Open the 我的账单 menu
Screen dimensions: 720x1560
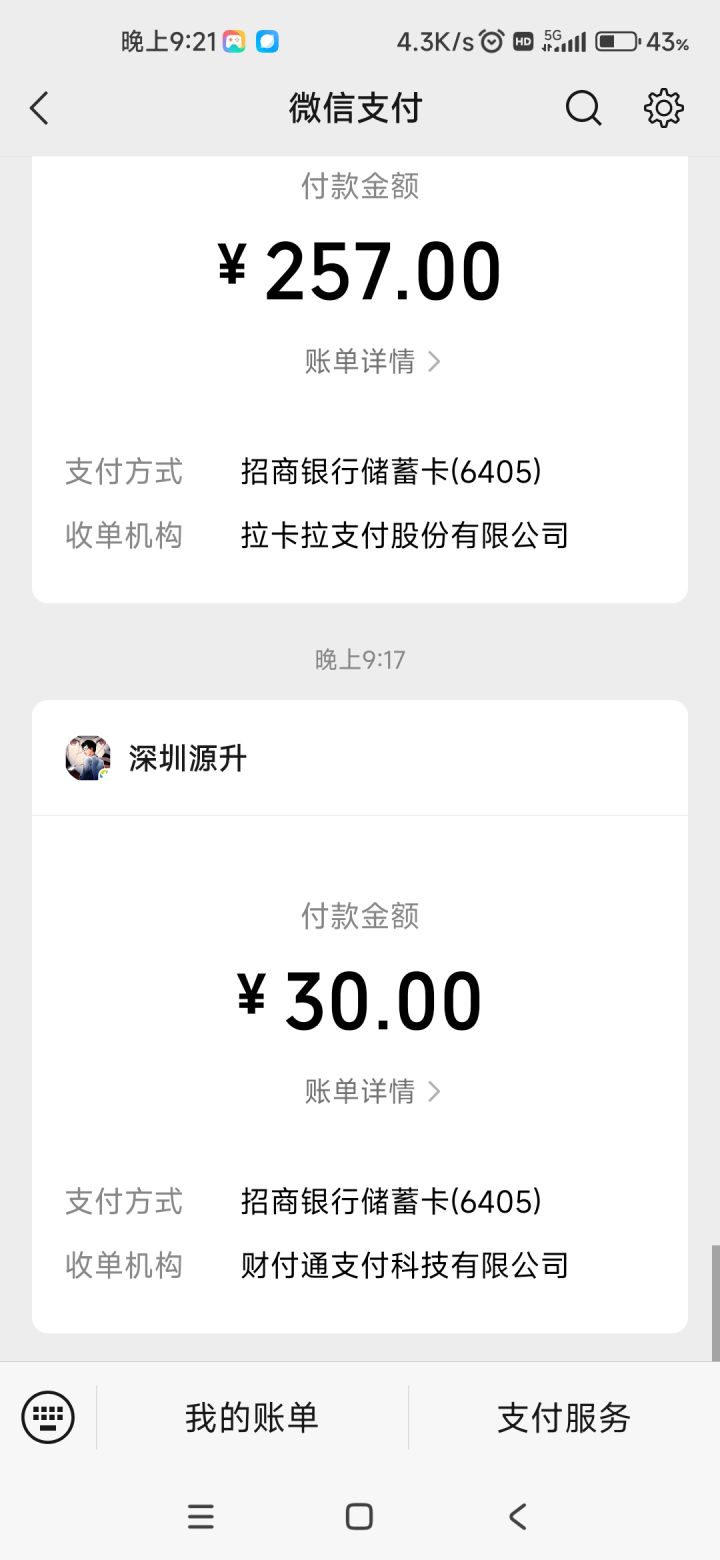click(x=252, y=1417)
